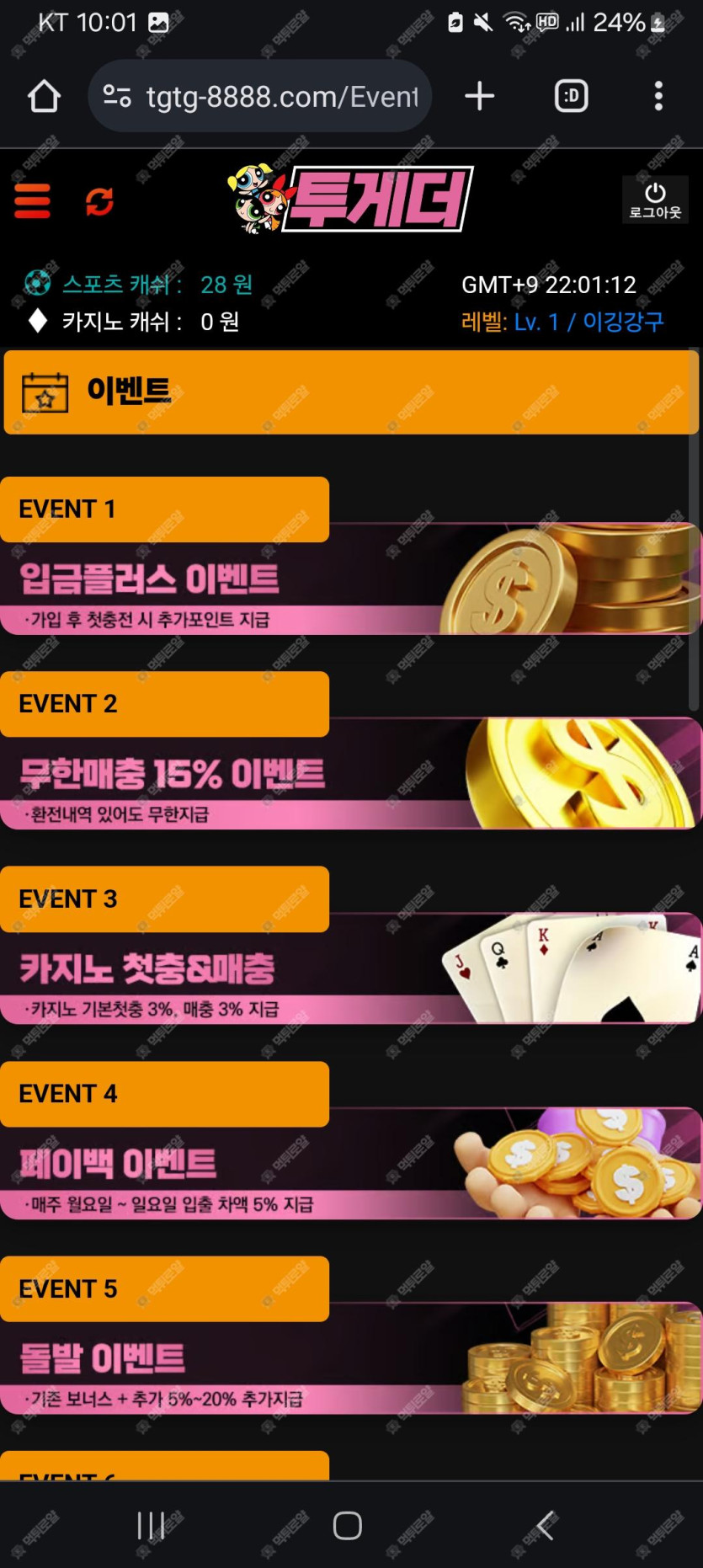Open a new browser tab
Viewport: 703px width, 1568px height.
tap(479, 96)
